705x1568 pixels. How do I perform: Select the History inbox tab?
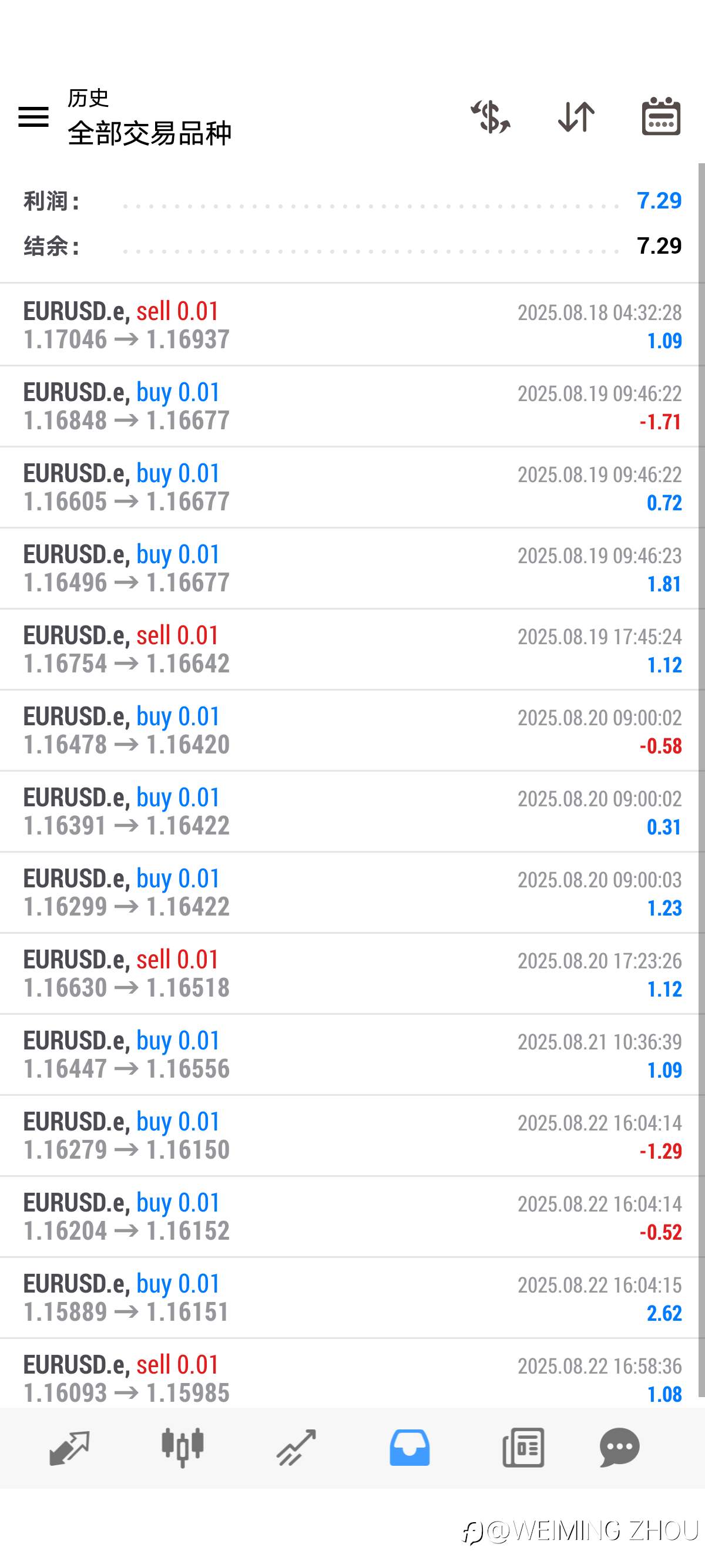409,1448
